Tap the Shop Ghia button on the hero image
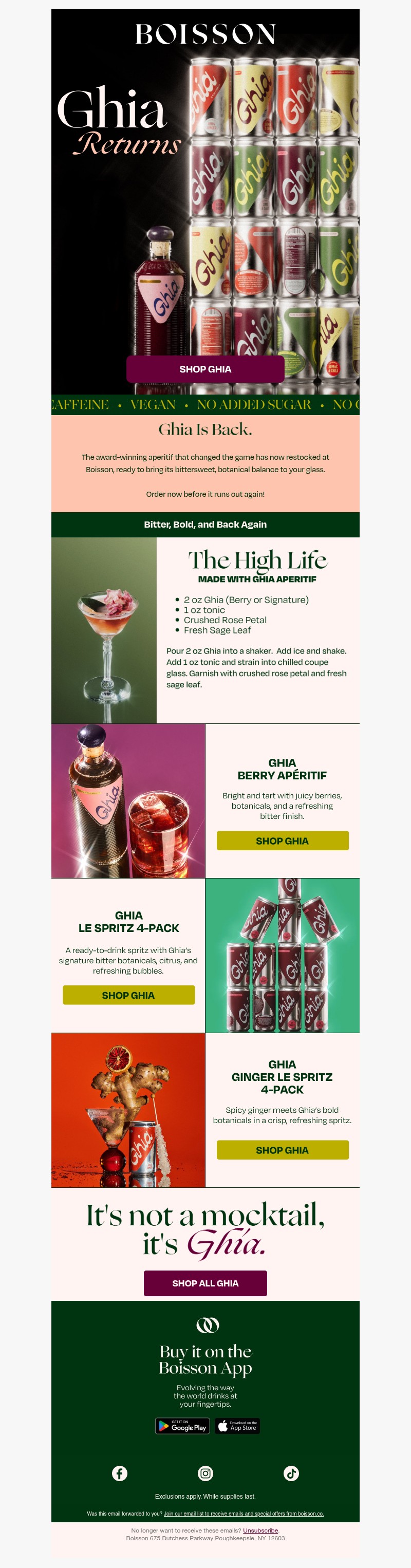 coord(205,369)
